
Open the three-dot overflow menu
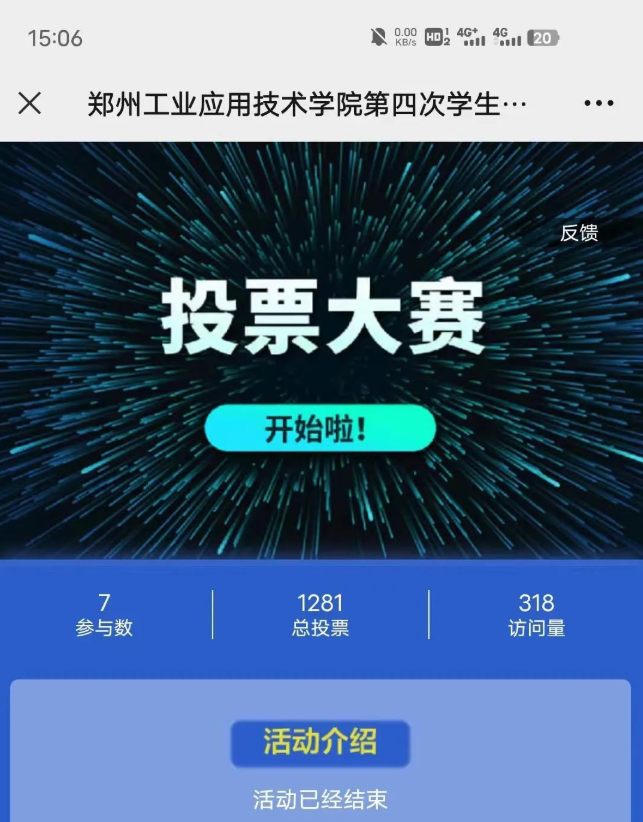[x=598, y=104]
